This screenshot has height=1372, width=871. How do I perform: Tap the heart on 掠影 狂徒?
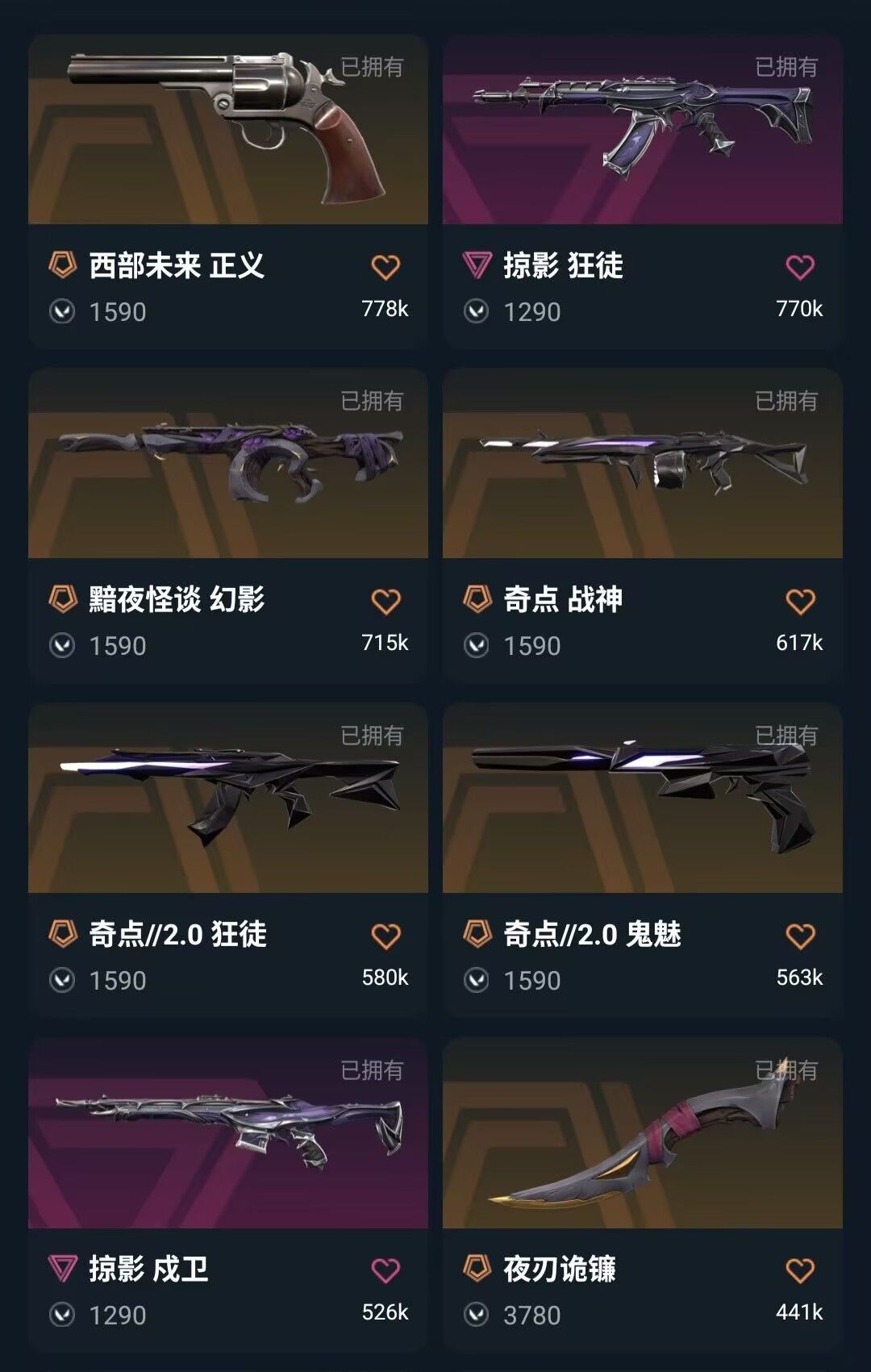pyautogui.click(x=800, y=267)
